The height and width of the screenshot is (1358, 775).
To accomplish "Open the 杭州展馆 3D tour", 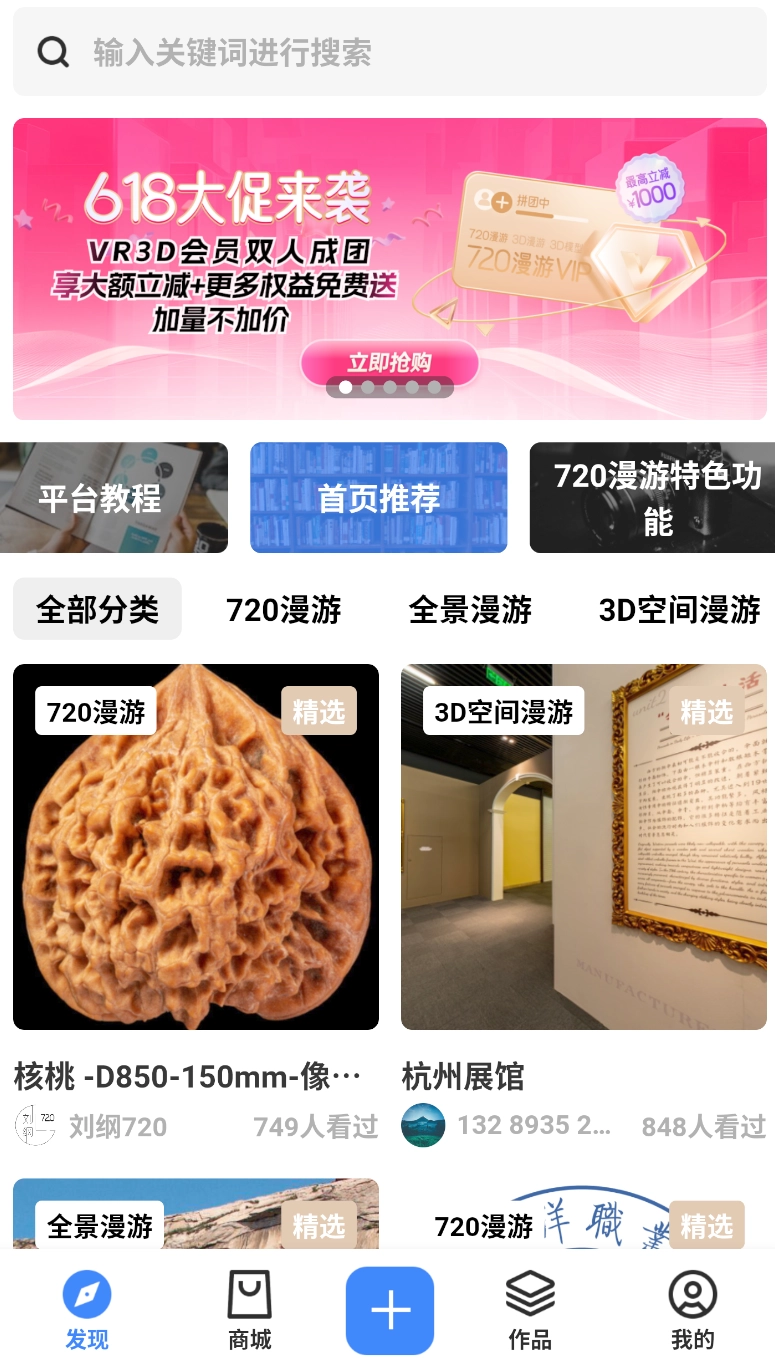I will coord(584,847).
